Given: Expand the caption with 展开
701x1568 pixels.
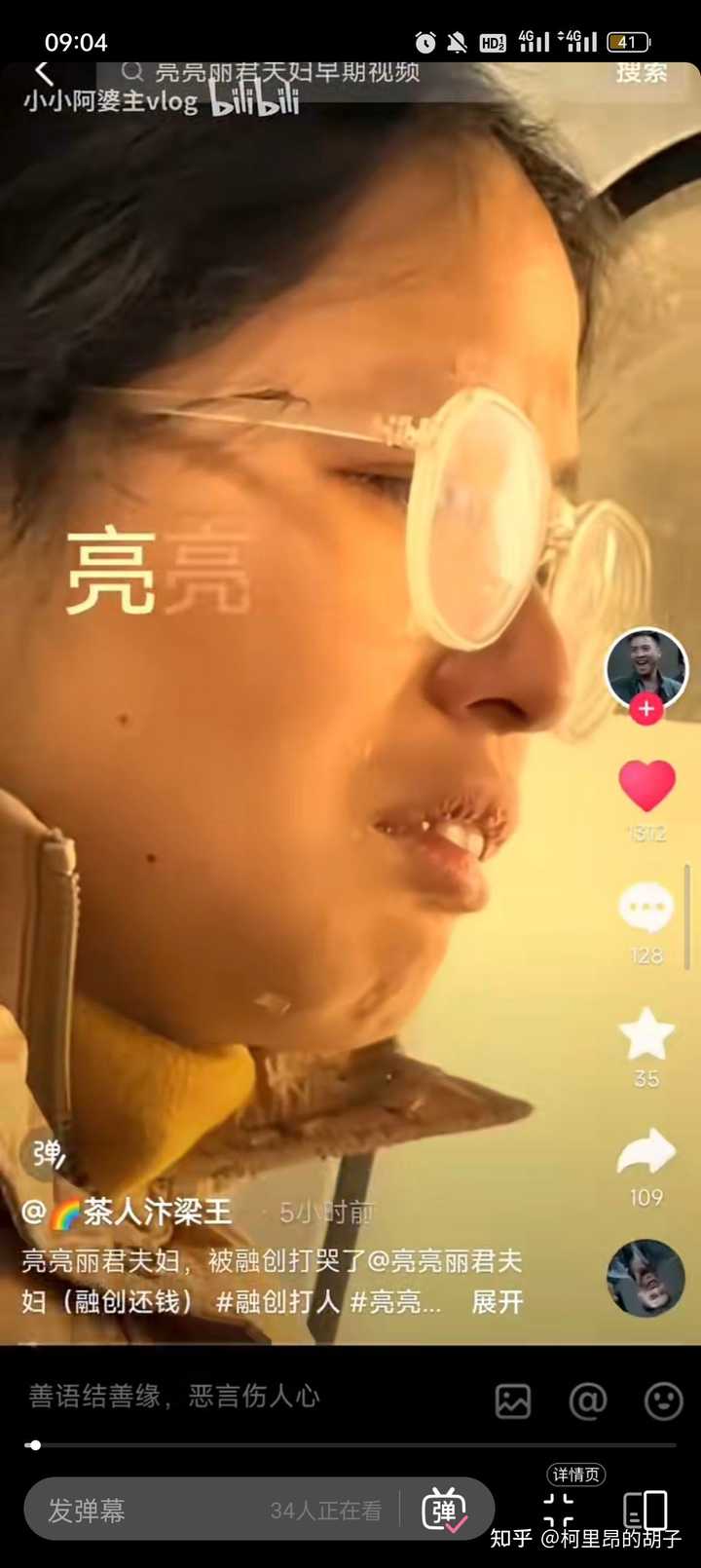Looking at the screenshot, I should (x=498, y=1302).
